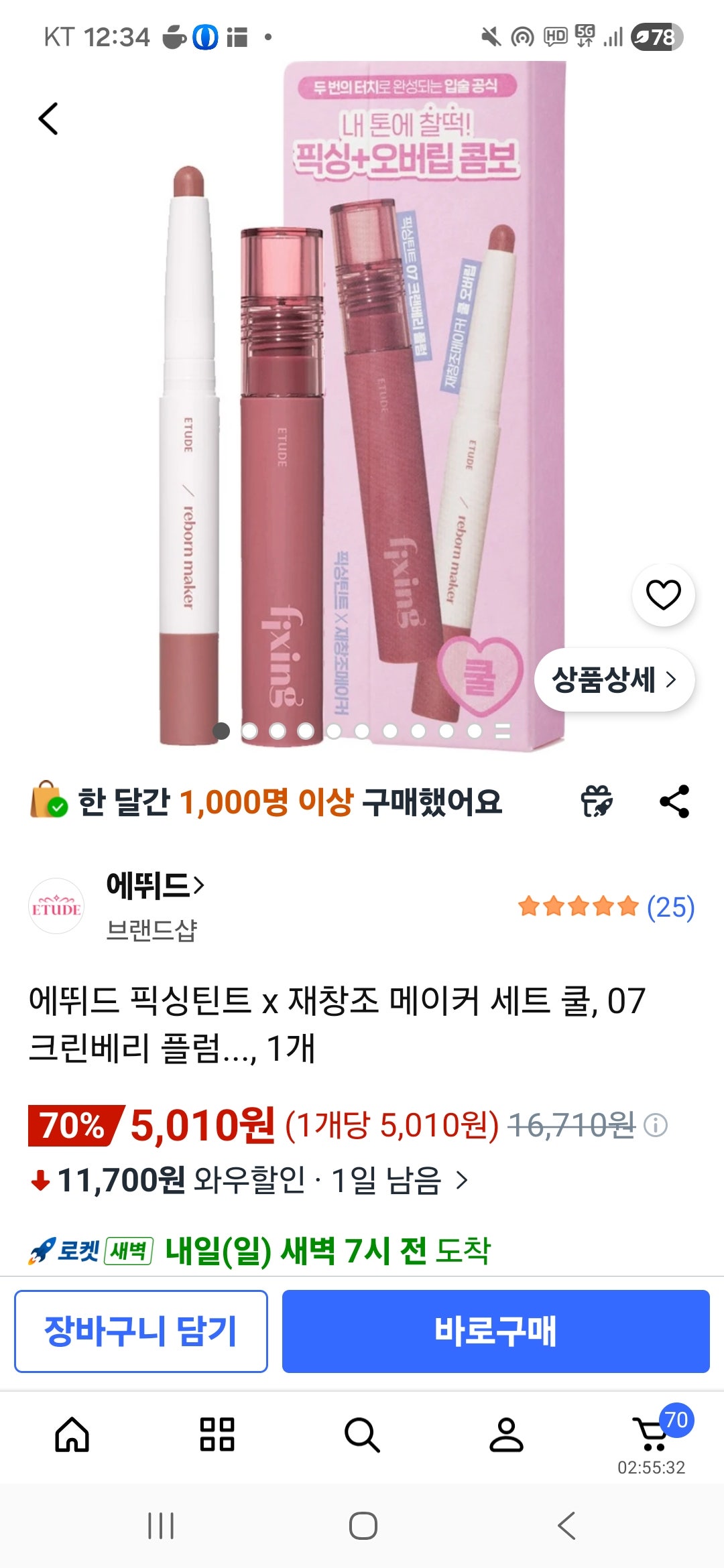This screenshot has height=1568, width=724.
Task: Tap 장바구니 담기 to add to cart
Action: [141, 1330]
